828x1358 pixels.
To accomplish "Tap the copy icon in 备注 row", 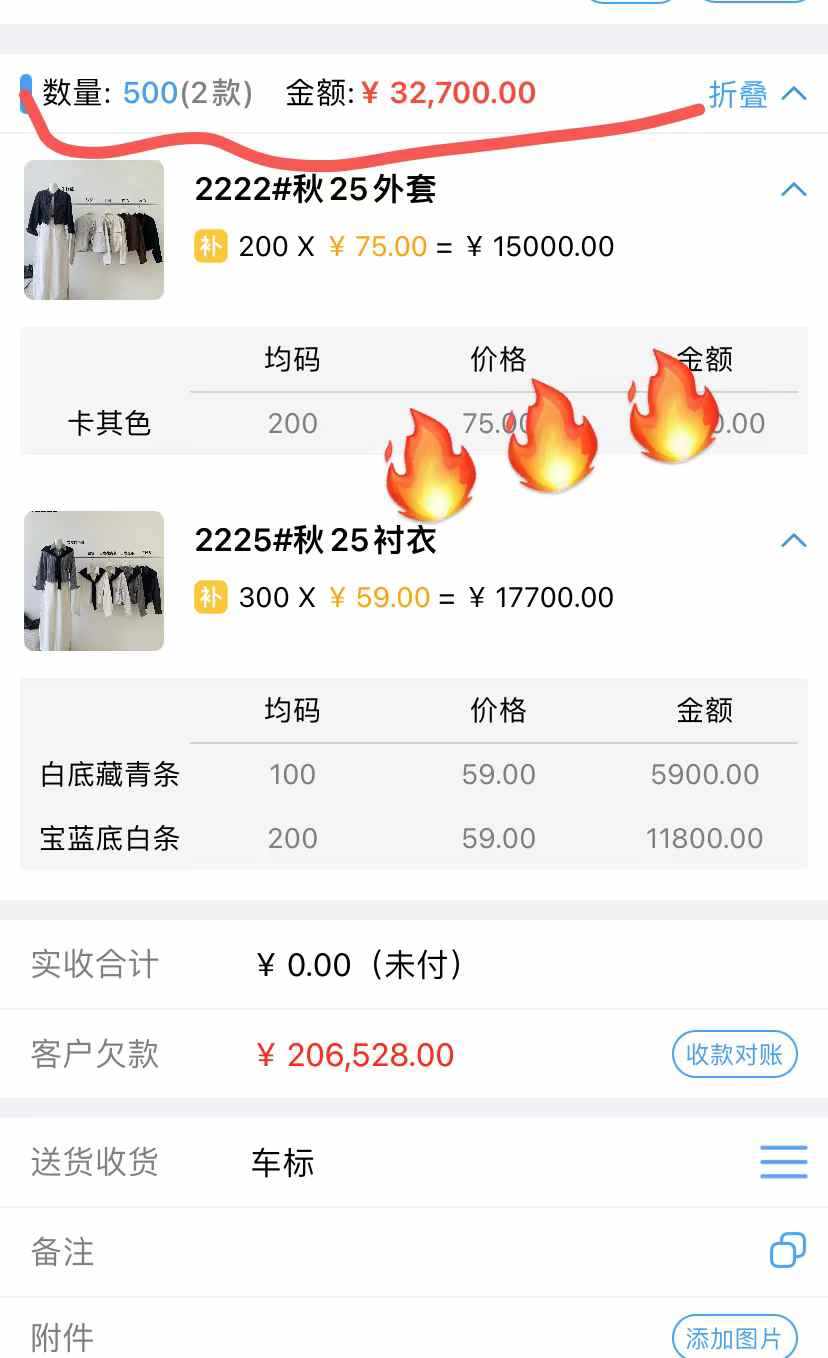I will pyautogui.click(x=787, y=1251).
